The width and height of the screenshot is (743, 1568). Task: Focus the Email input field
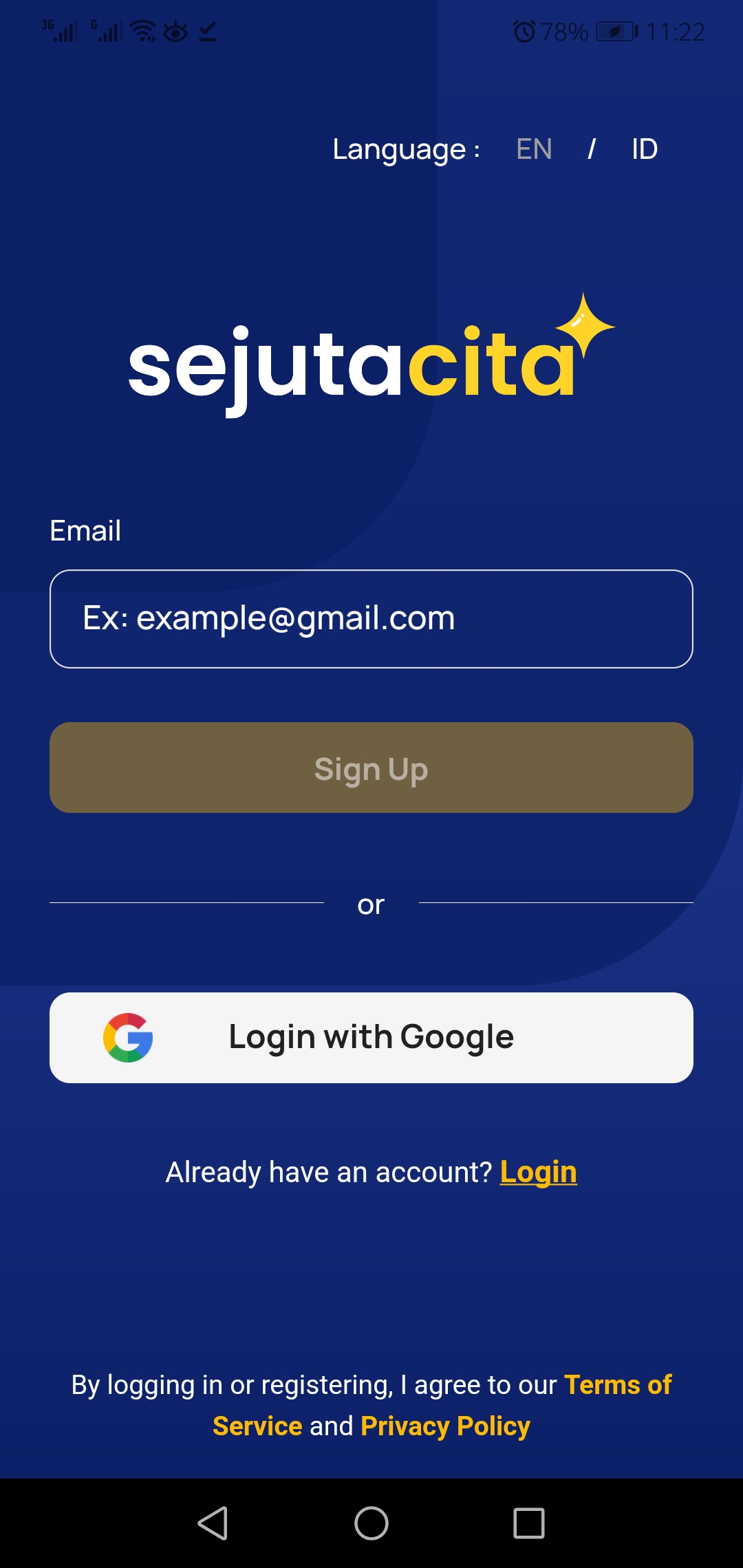click(371, 618)
